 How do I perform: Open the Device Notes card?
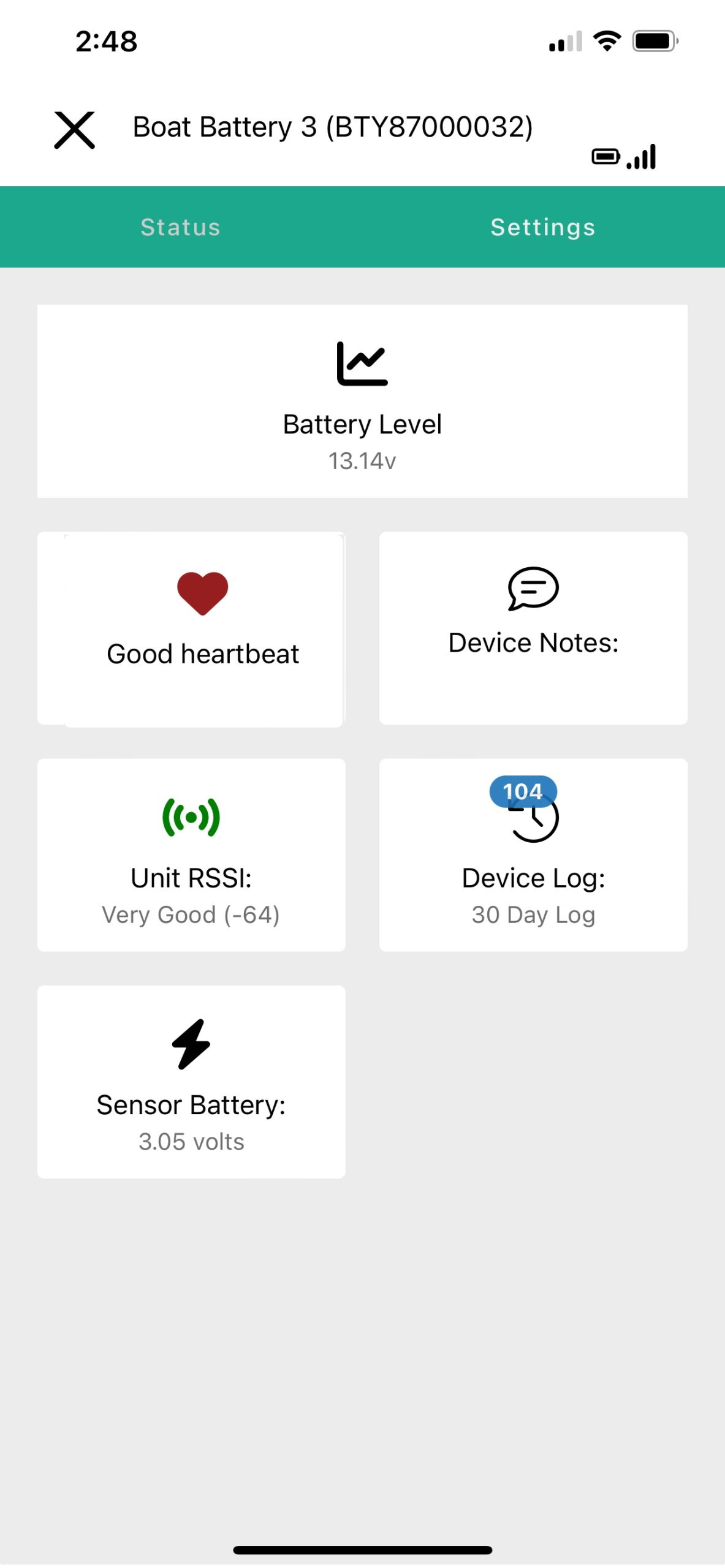coord(533,628)
